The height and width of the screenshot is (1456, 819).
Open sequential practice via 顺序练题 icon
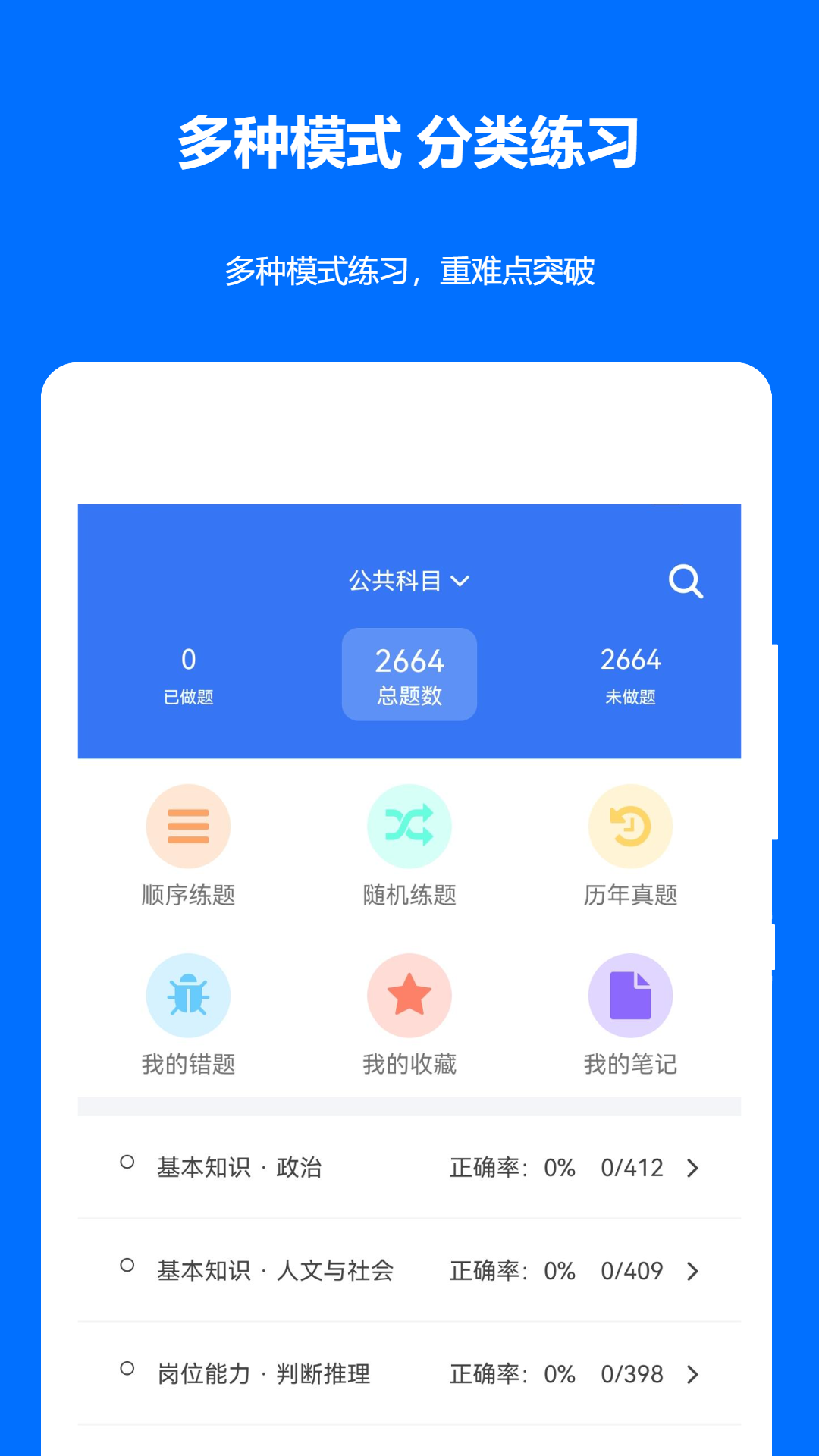188,826
